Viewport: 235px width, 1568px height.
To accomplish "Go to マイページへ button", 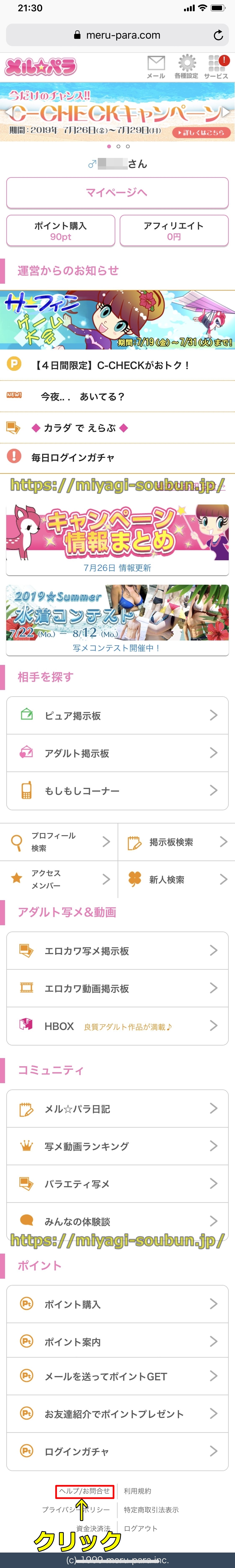I will coord(117,192).
